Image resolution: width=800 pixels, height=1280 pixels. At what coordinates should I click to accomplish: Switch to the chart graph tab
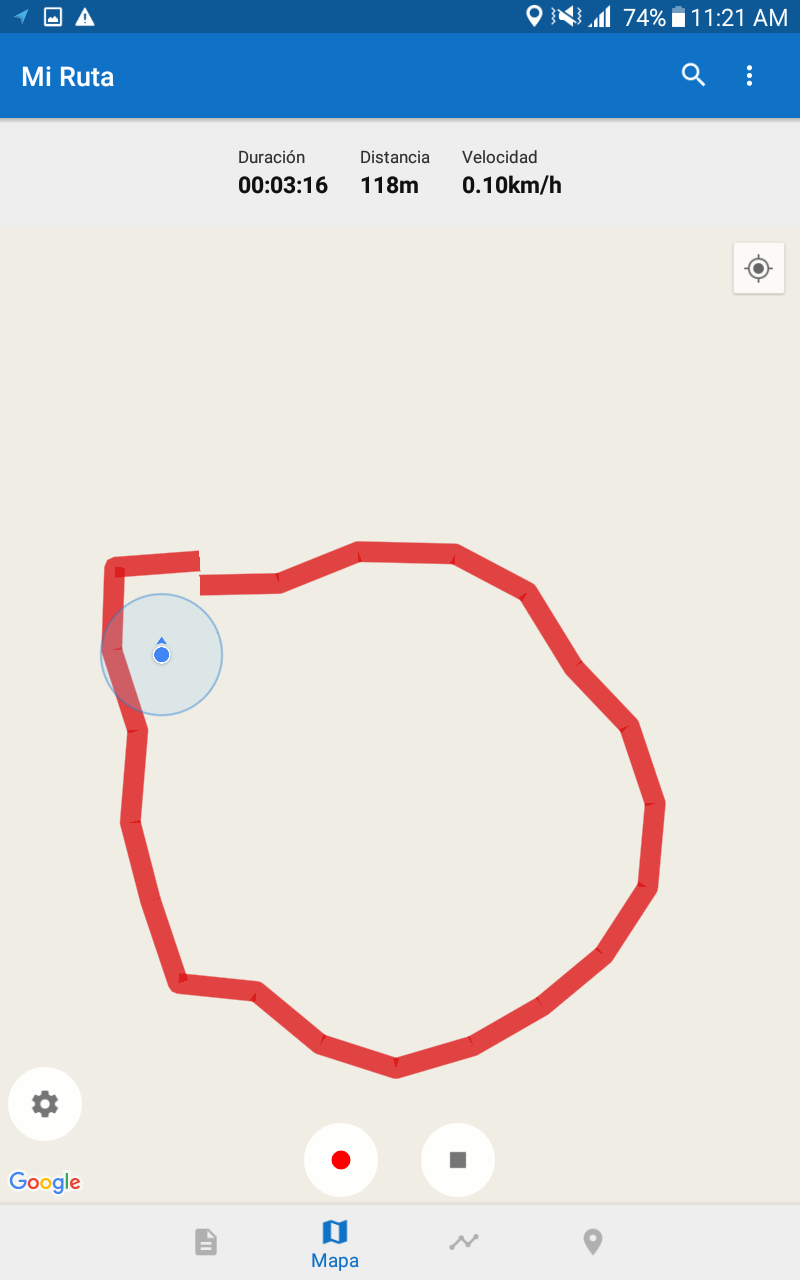tap(464, 1242)
